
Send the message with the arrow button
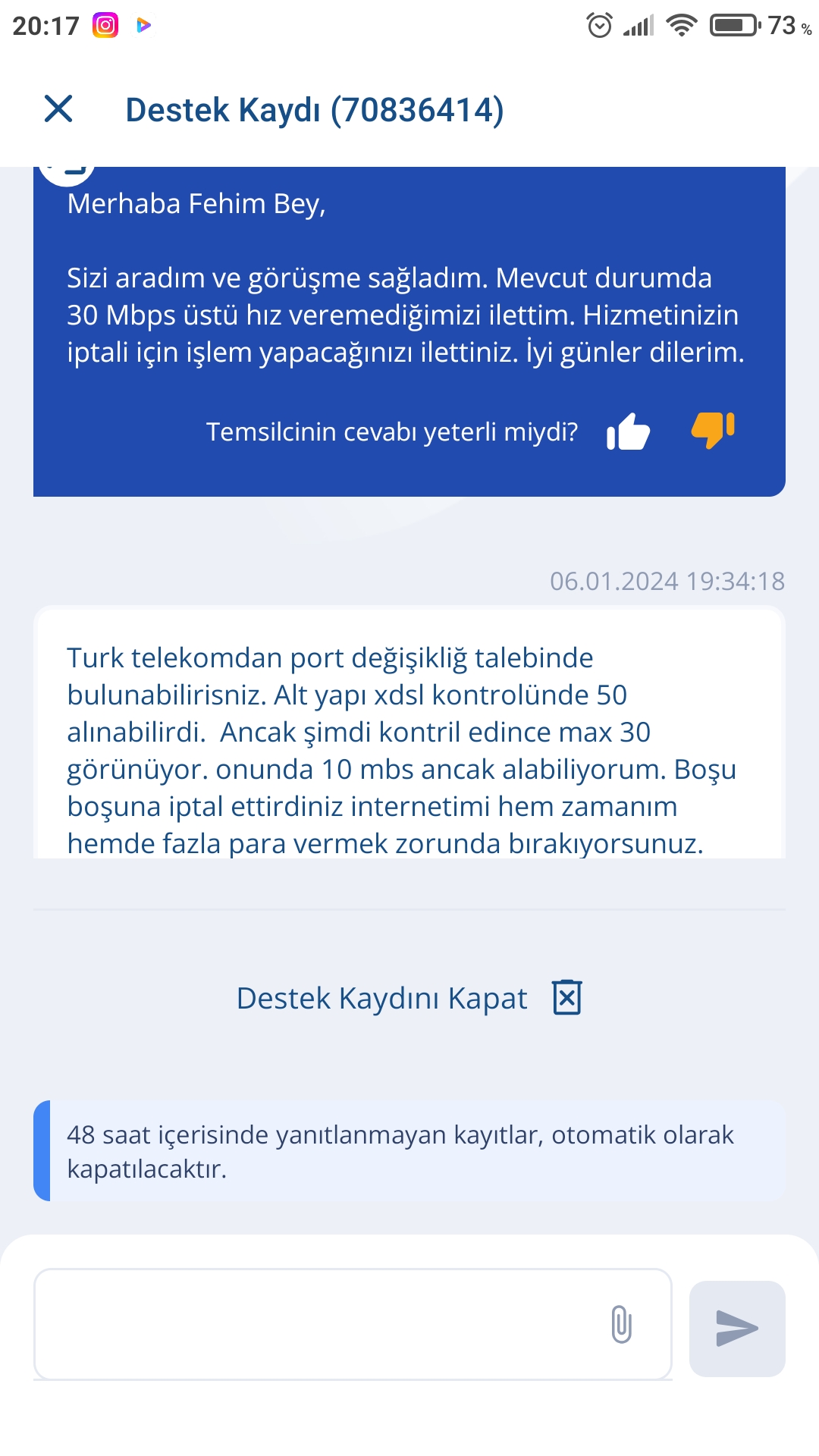[737, 1329]
